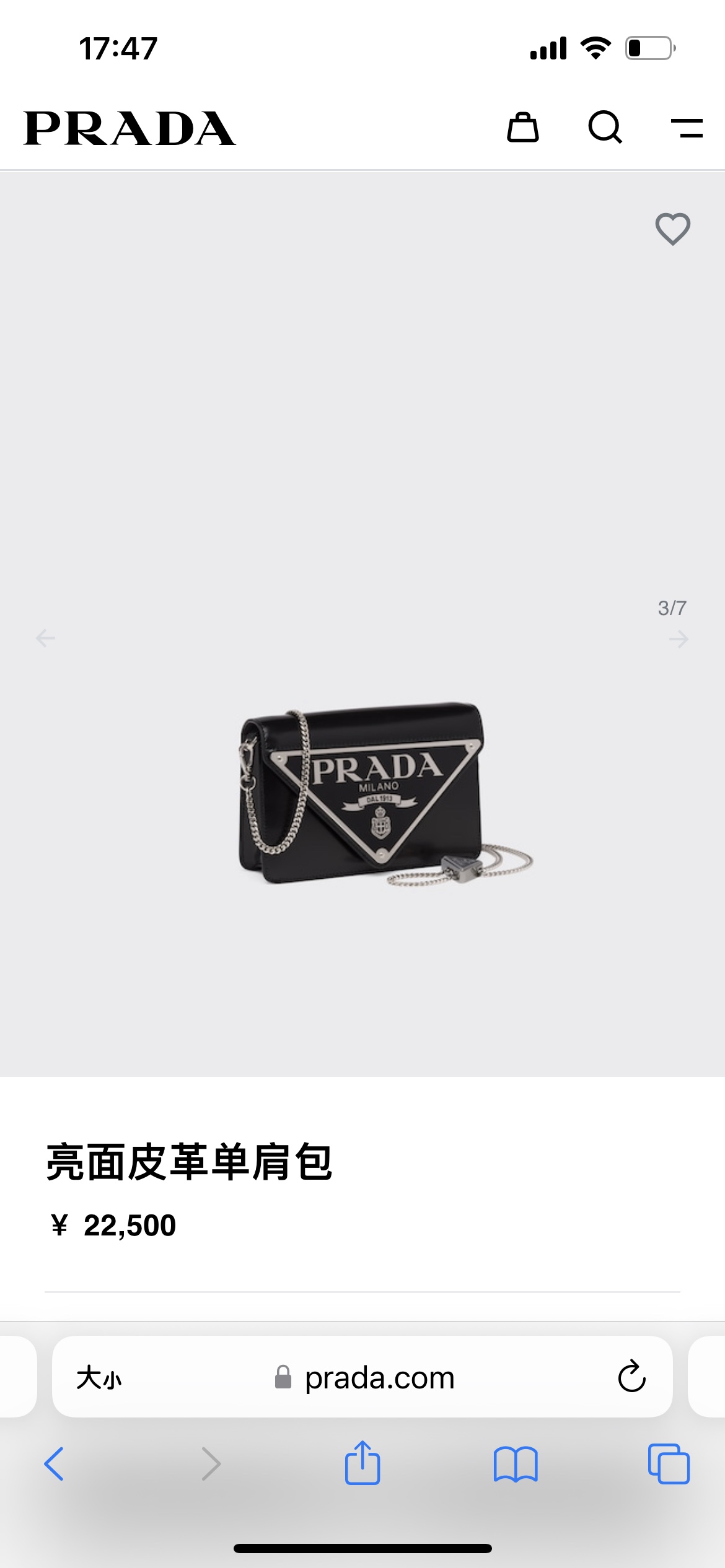Open the 大小 page settings button
The width and height of the screenshot is (725, 1568).
99,1378
